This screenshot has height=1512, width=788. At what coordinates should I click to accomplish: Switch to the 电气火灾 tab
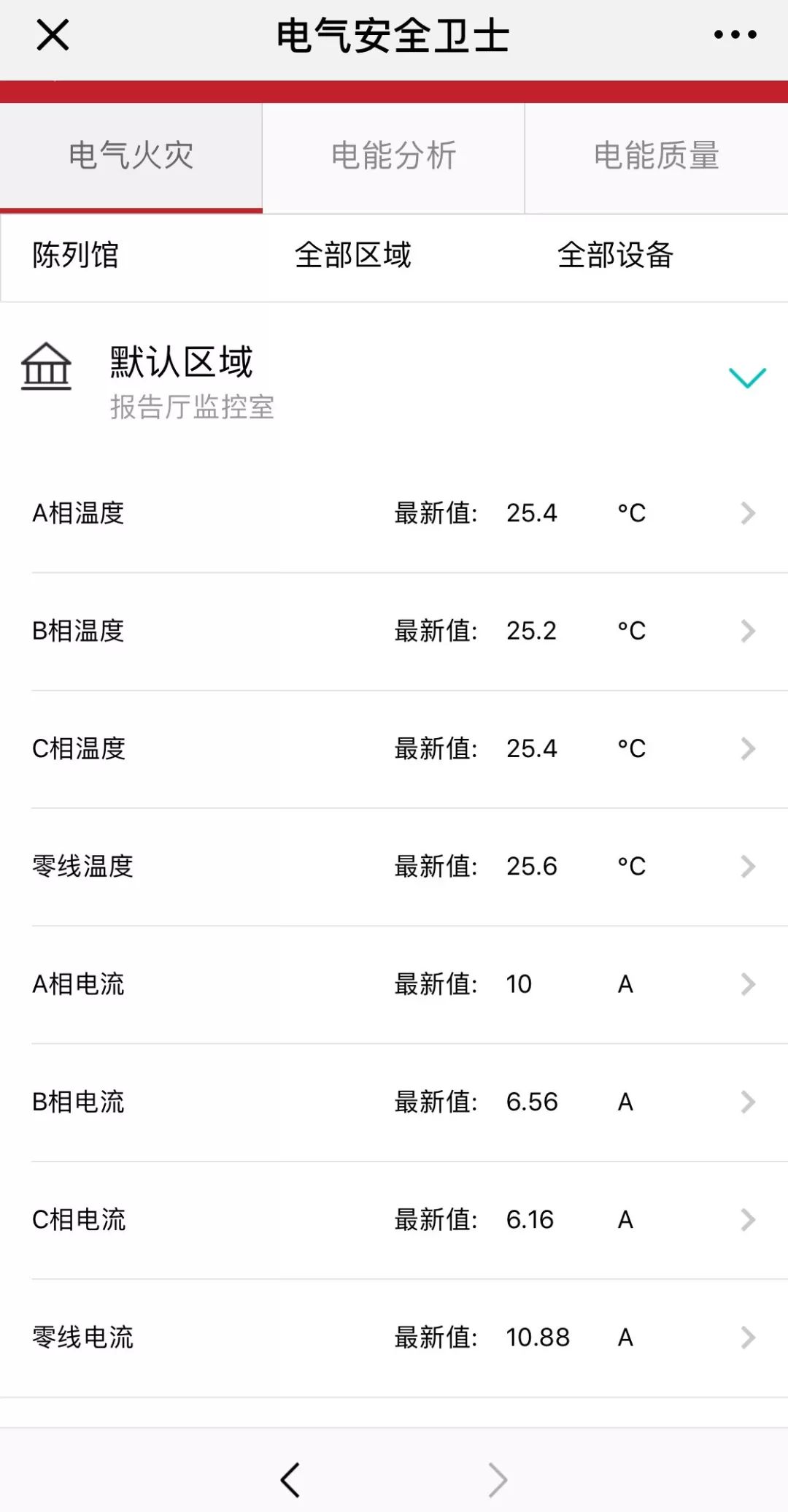[131, 156]
